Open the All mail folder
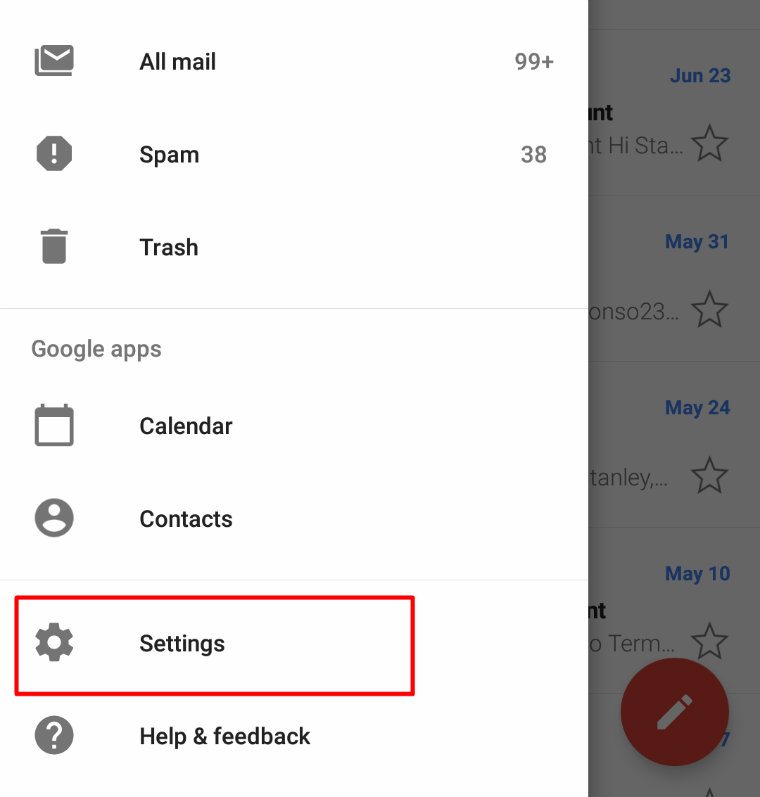This screenshot has height=797, width=760. coord(177,61)
